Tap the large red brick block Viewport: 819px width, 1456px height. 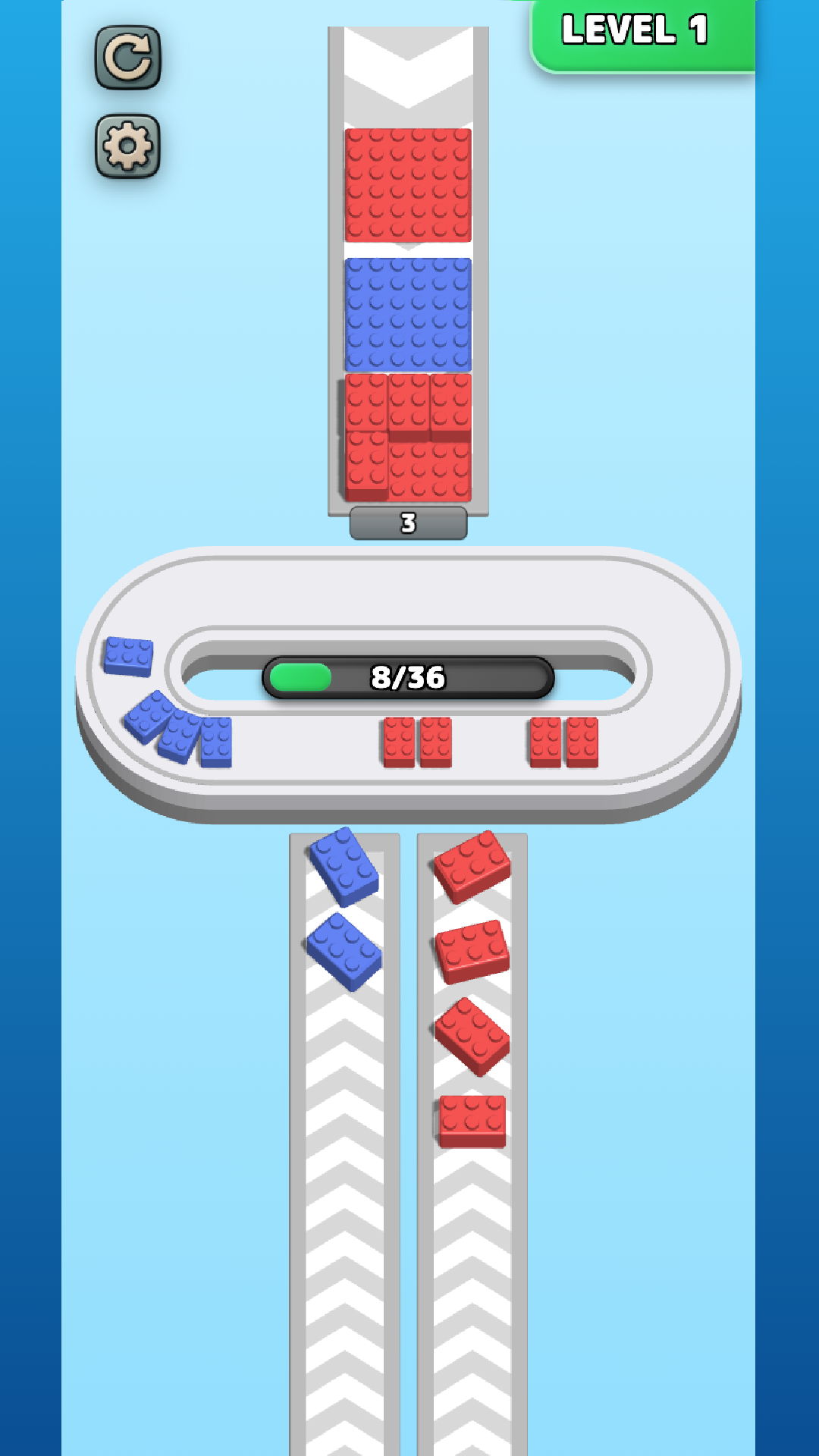pyautogui.click(x=408, y=185)
